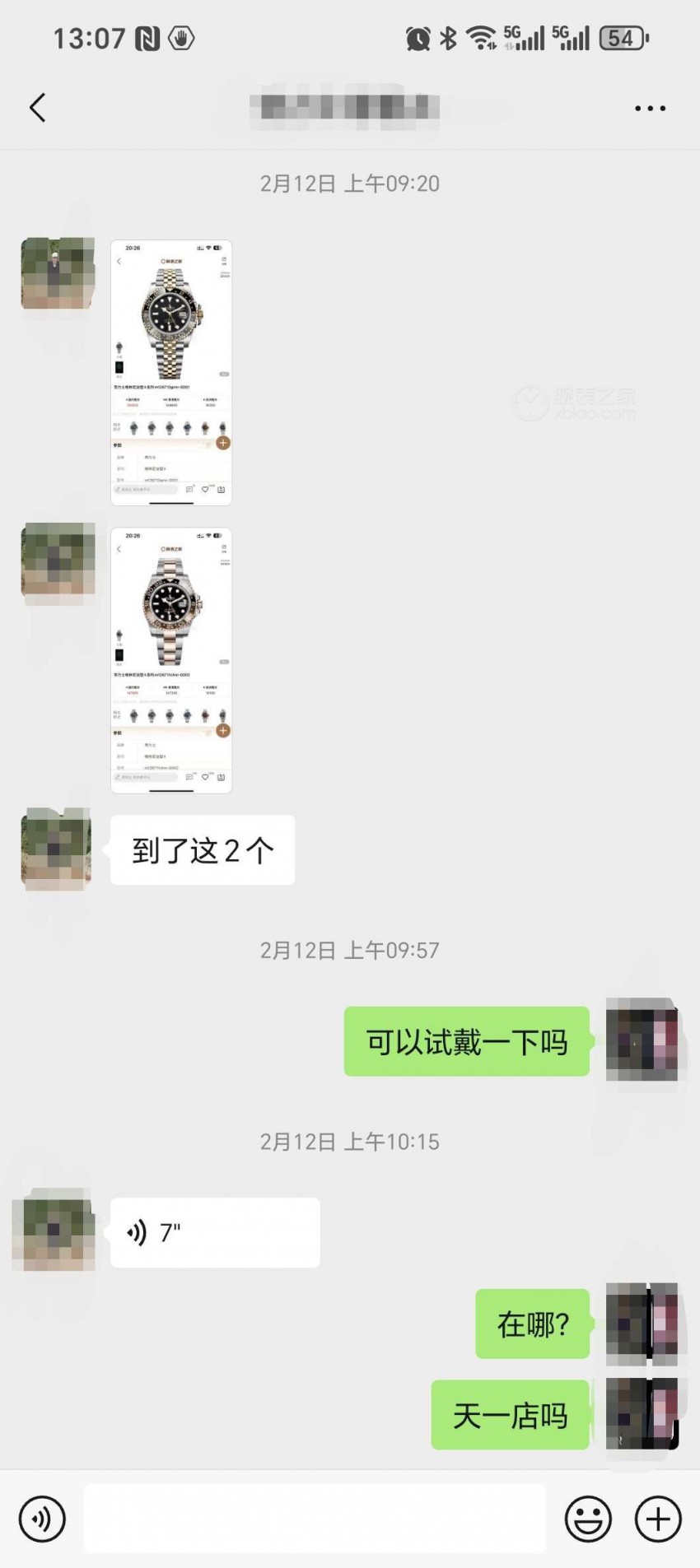This screenshot has width=700, height=1568.
Task: Open the second watch screenshot image
Action: (171, 660)
